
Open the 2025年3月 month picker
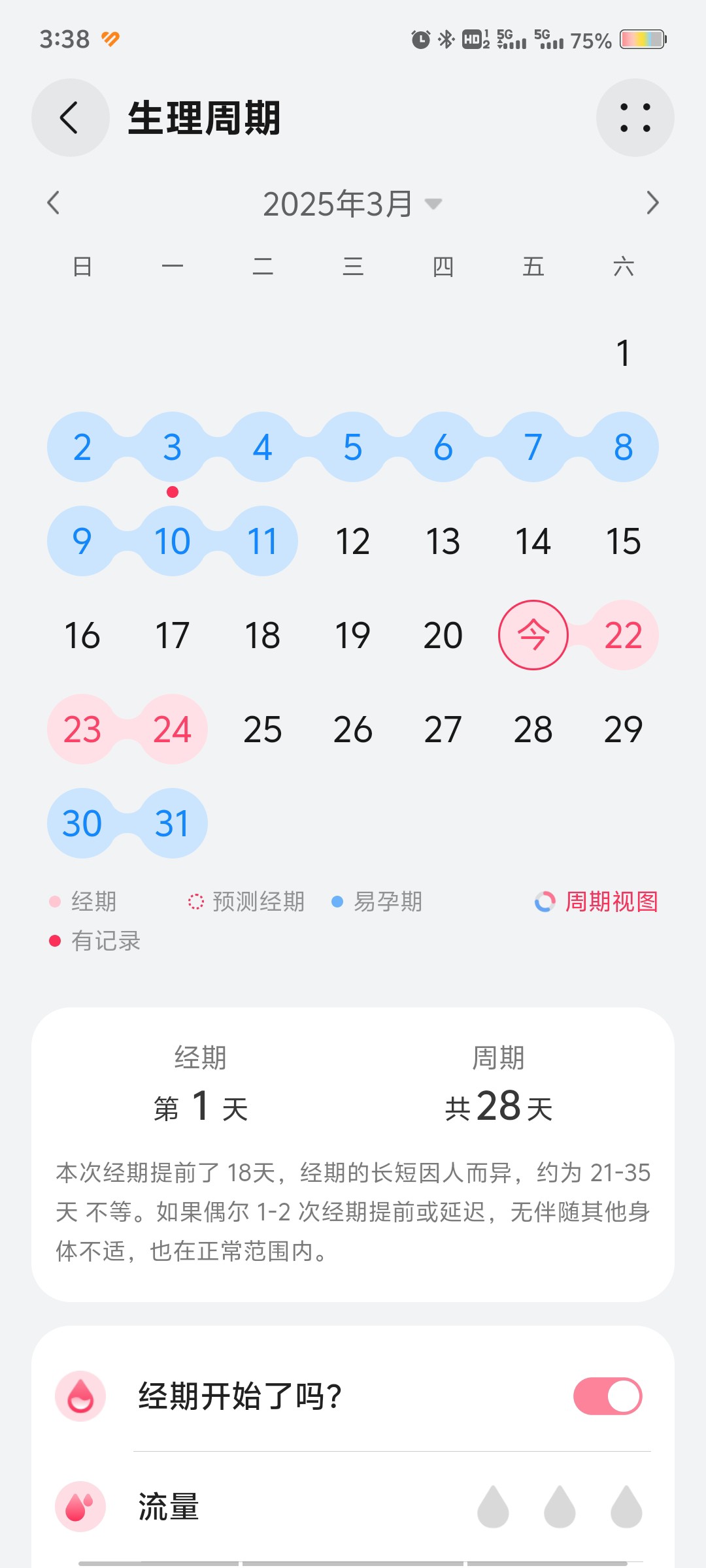(x=353, y=204)
